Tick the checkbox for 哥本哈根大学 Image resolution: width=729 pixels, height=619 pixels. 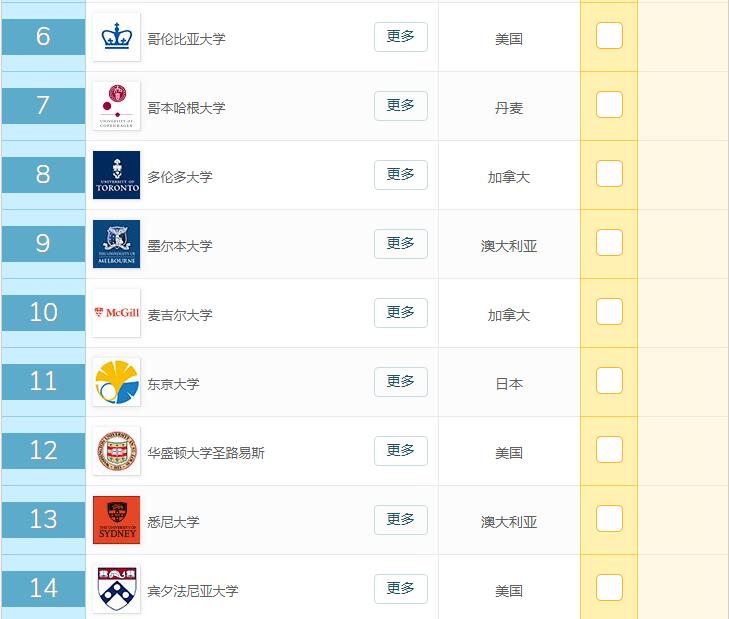[x=609, y=105]
